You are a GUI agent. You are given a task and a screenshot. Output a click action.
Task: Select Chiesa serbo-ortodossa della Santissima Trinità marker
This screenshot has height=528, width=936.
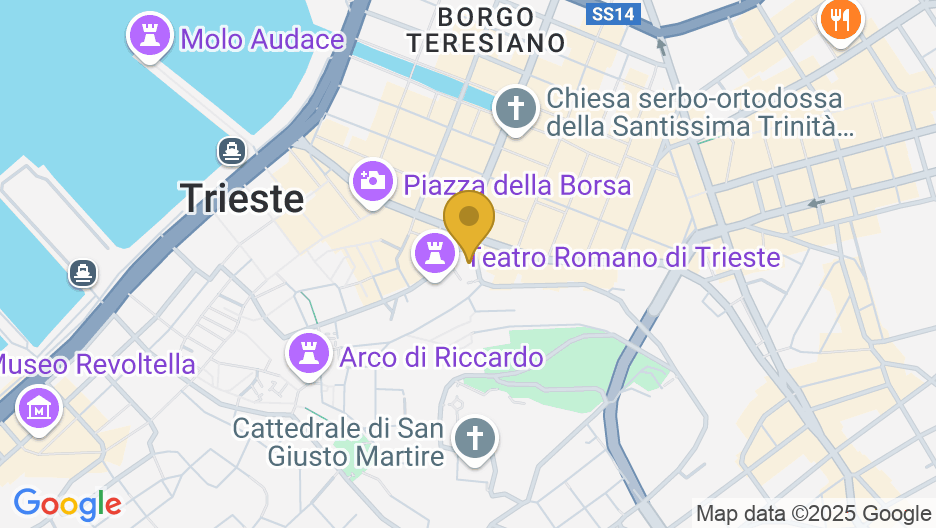[517, 108]
